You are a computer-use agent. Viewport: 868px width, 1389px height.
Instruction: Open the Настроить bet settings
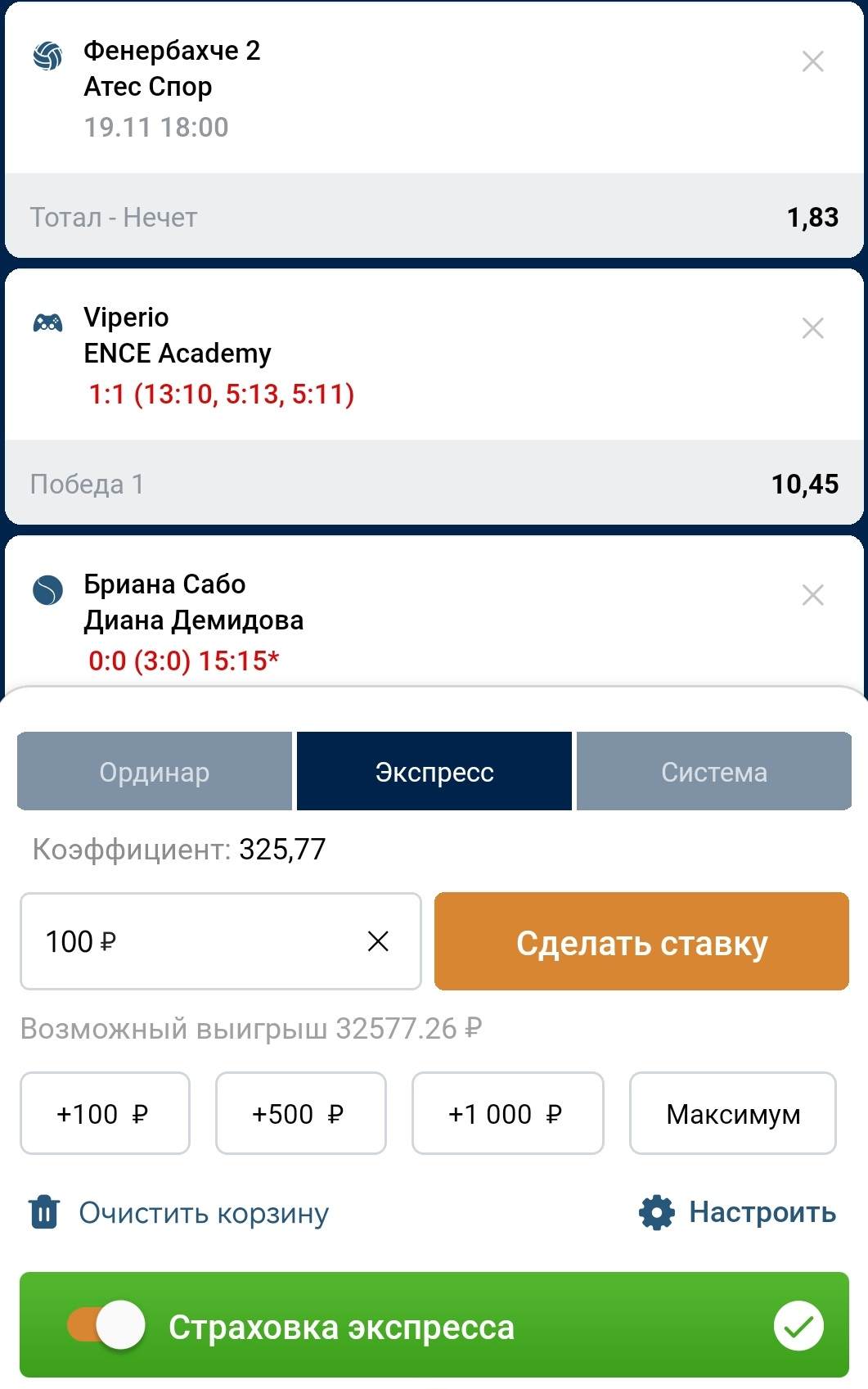[x=738, y=1212]
